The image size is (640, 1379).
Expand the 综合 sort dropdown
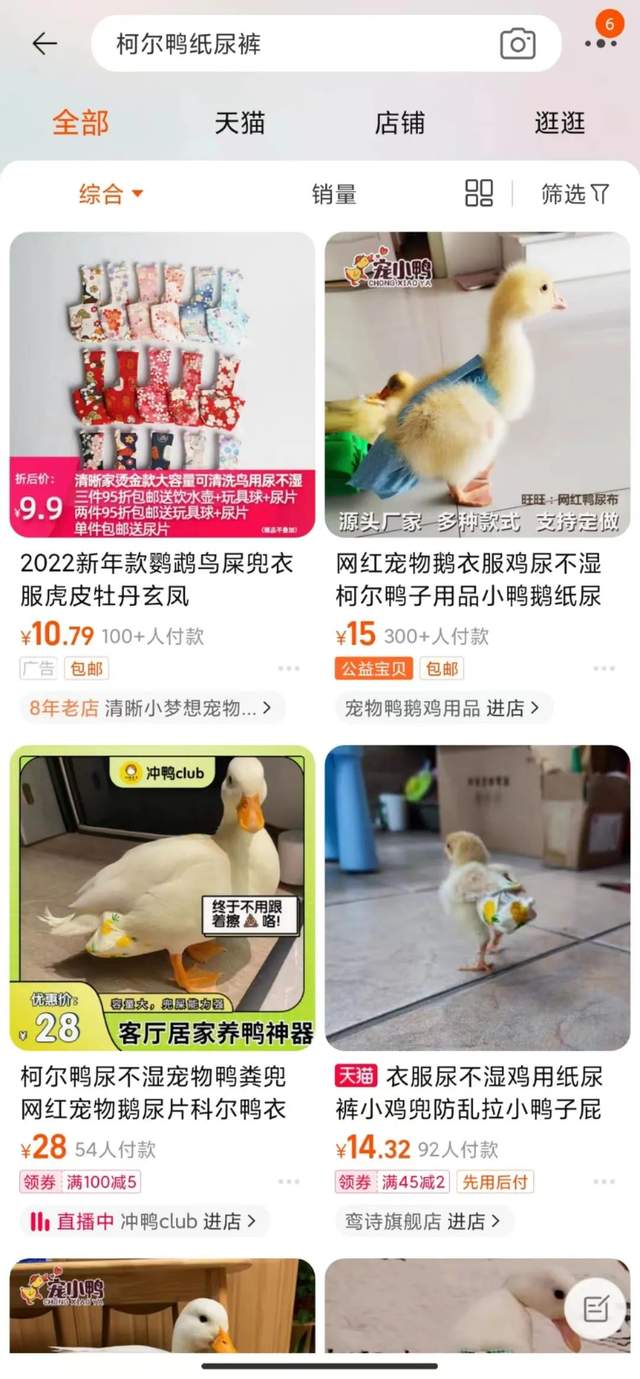pos(111,194)
